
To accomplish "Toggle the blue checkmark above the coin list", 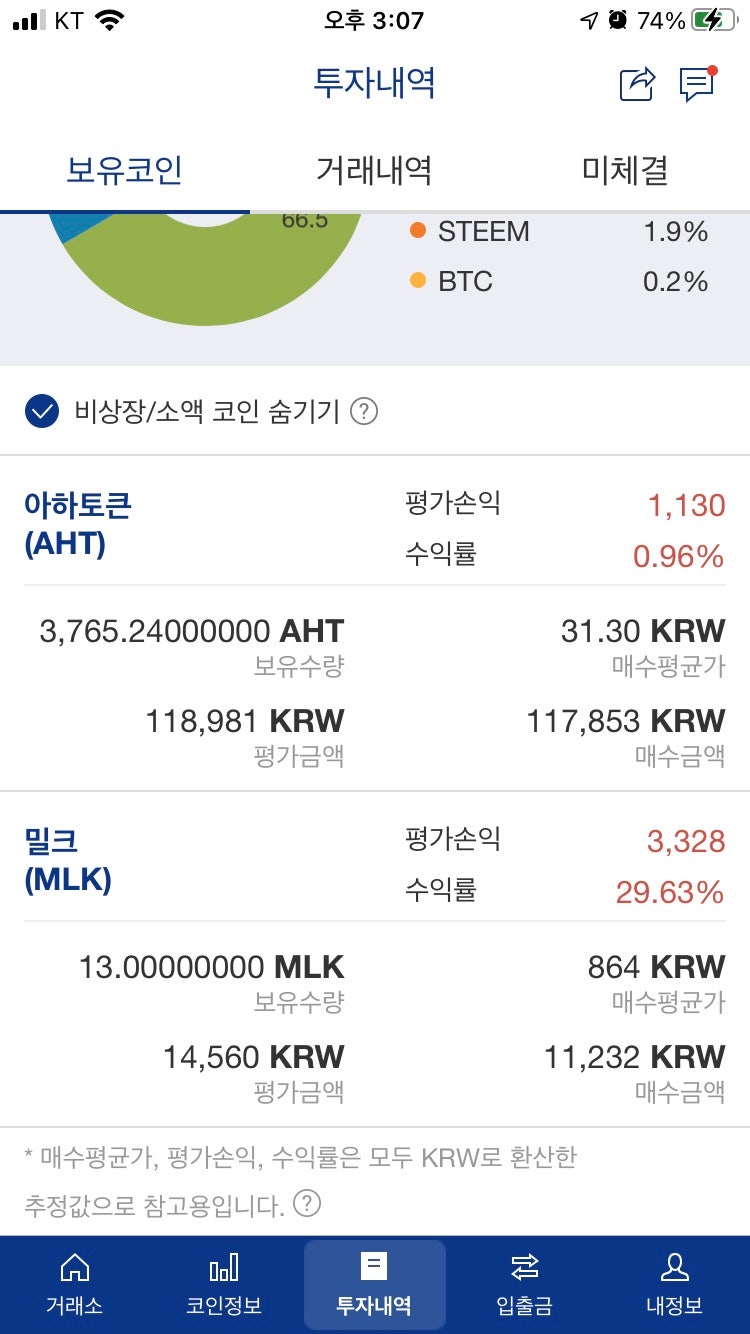I will (42, 410).
